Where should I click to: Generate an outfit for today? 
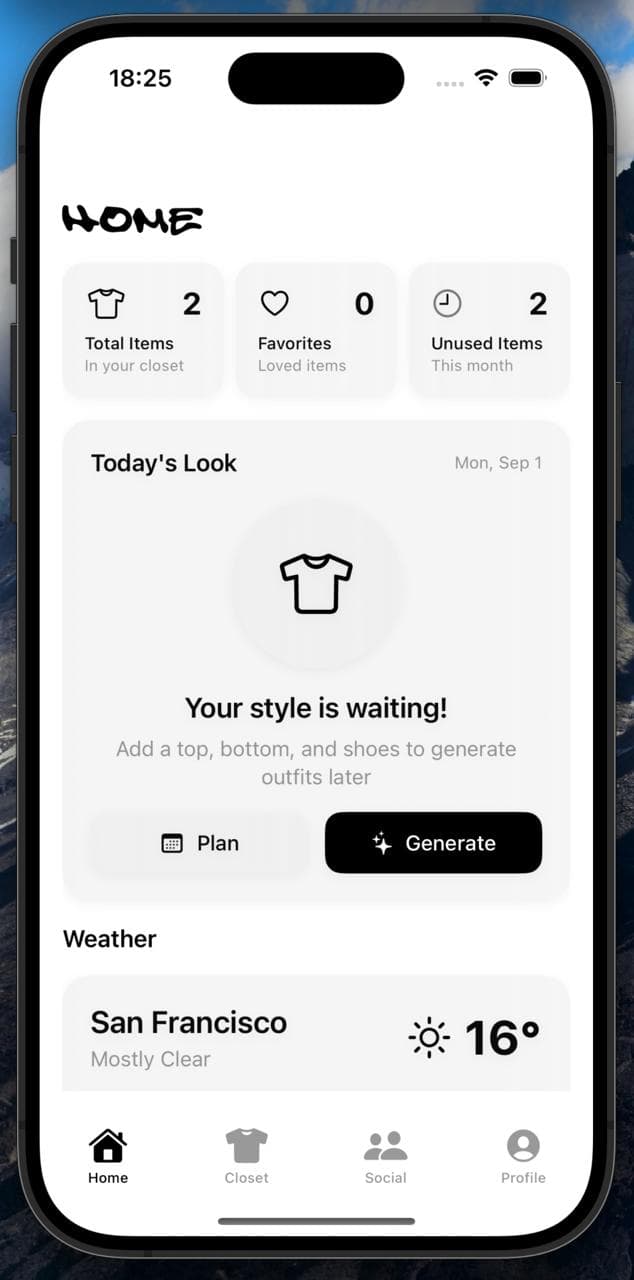tap(433, 843)
